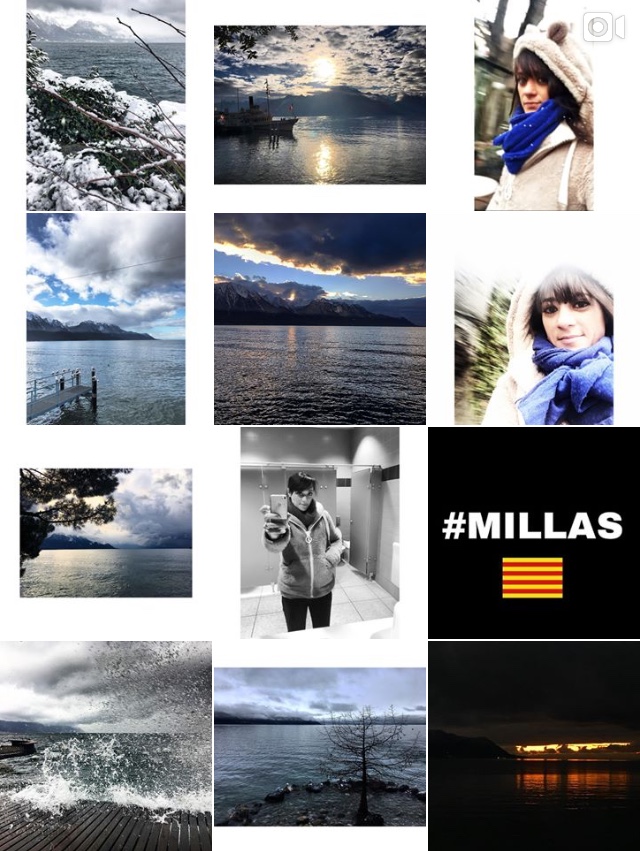This screenshot has width=640, height=851.
Task: Open the splashing wave on dock photo
Action: coord(106,746)
